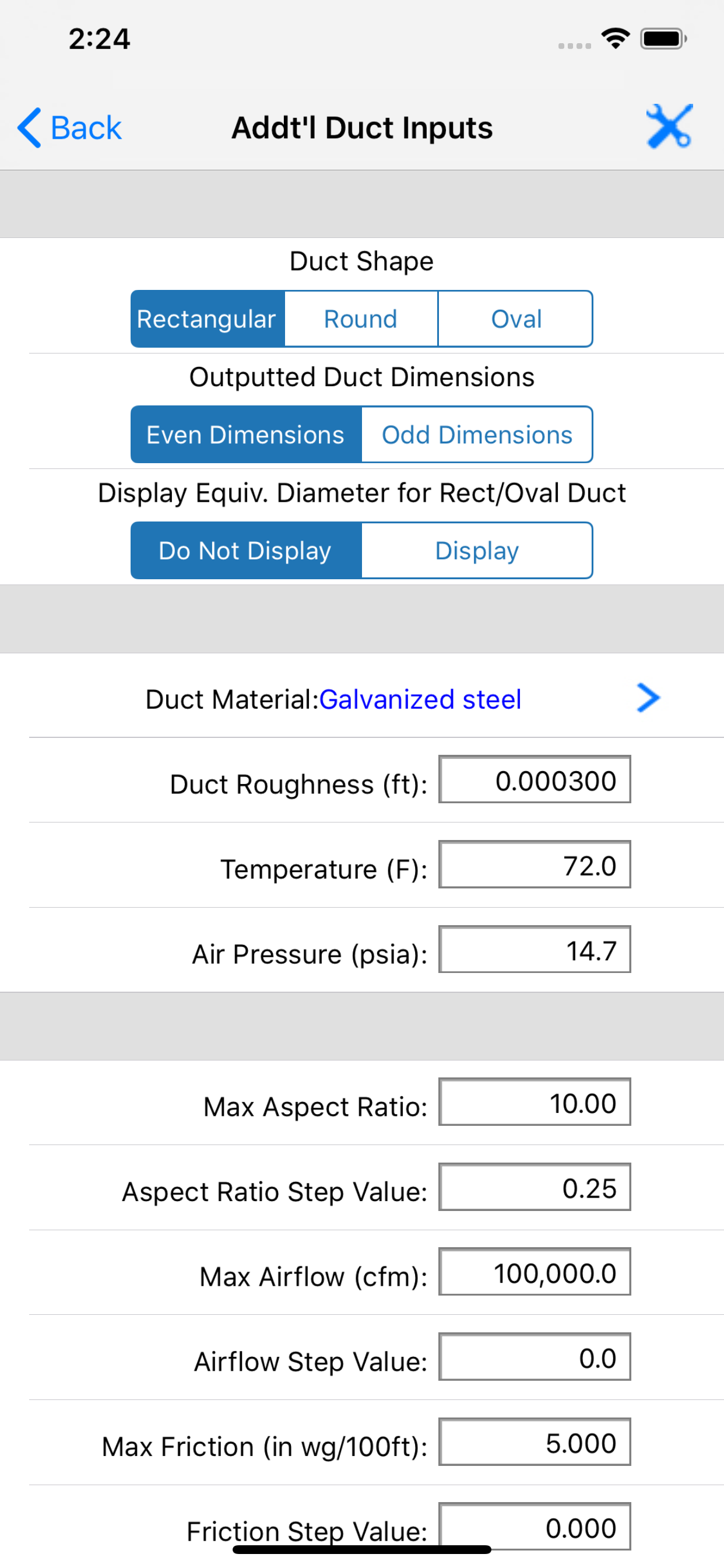Edit the Duct Roughness field
Viewport: 724px width, 1568px height.
coord(535,780)
